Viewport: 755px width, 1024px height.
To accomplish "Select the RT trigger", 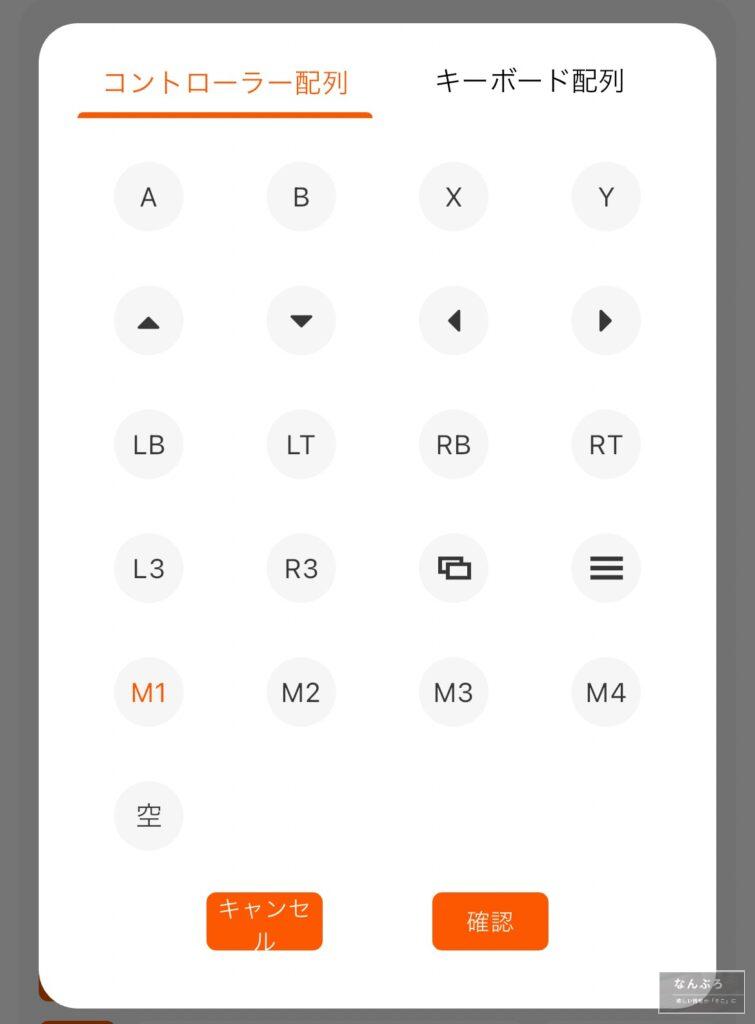I will [606, 445].
